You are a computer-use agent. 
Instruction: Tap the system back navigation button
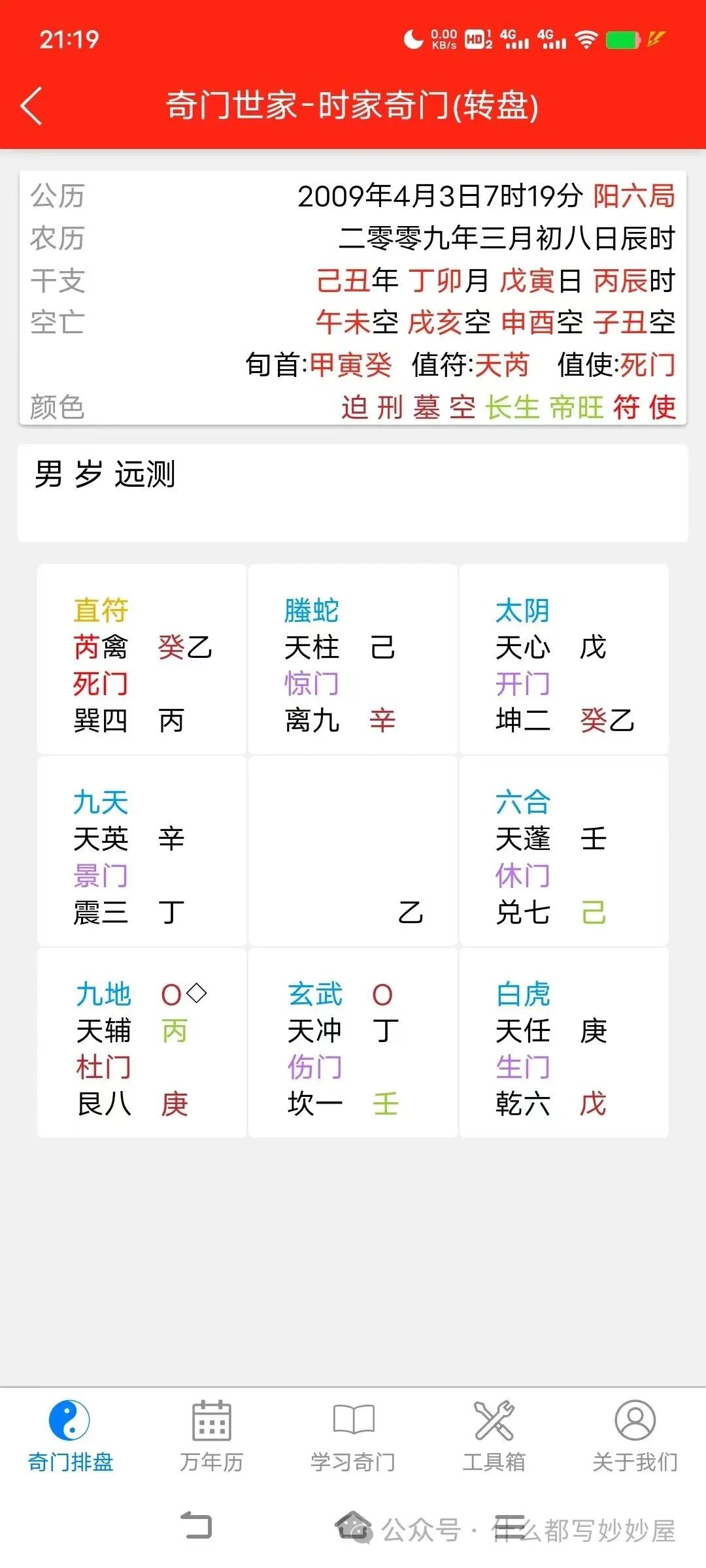coord(196,1526)
